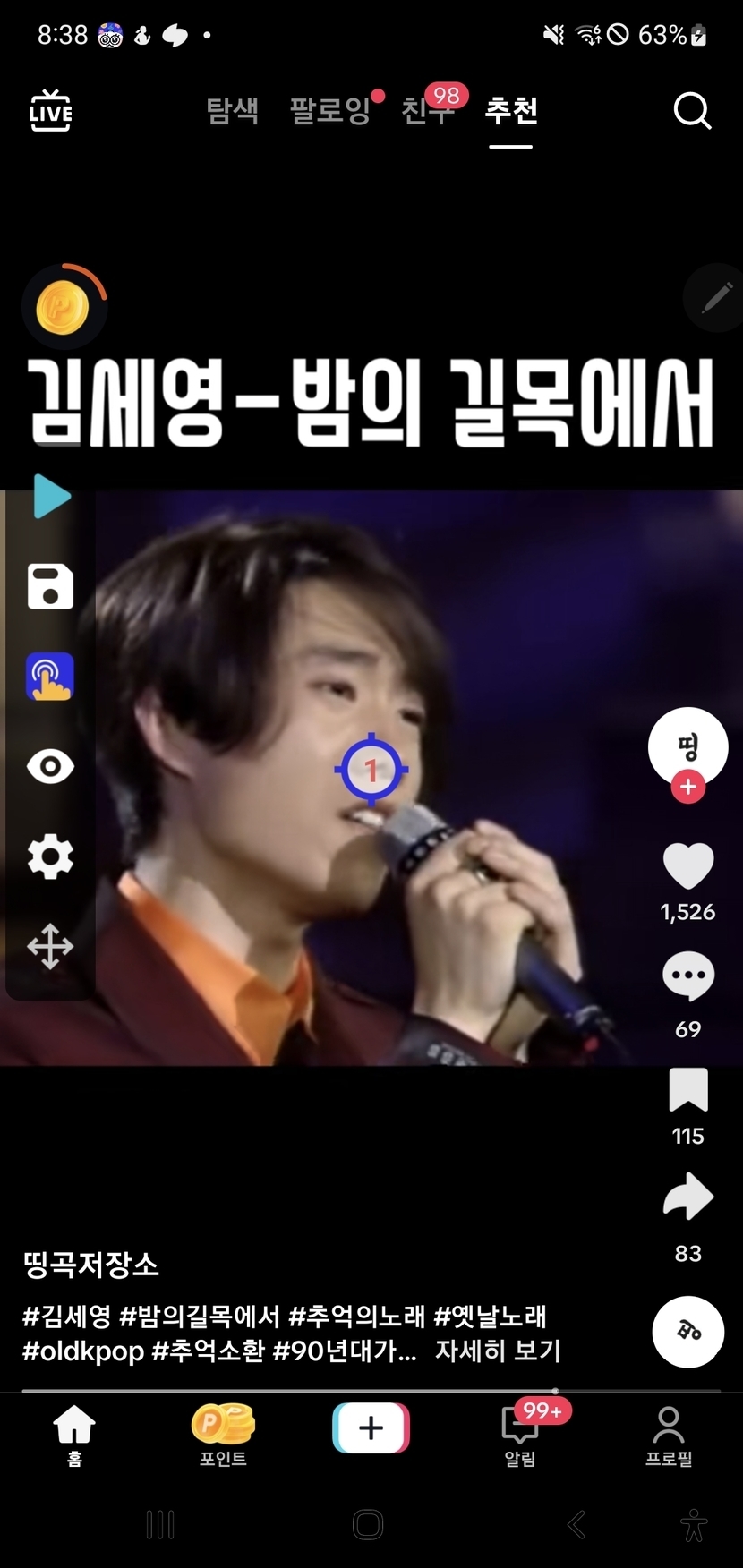
Task: Open the comments on this video
Action: coord(687,976)
